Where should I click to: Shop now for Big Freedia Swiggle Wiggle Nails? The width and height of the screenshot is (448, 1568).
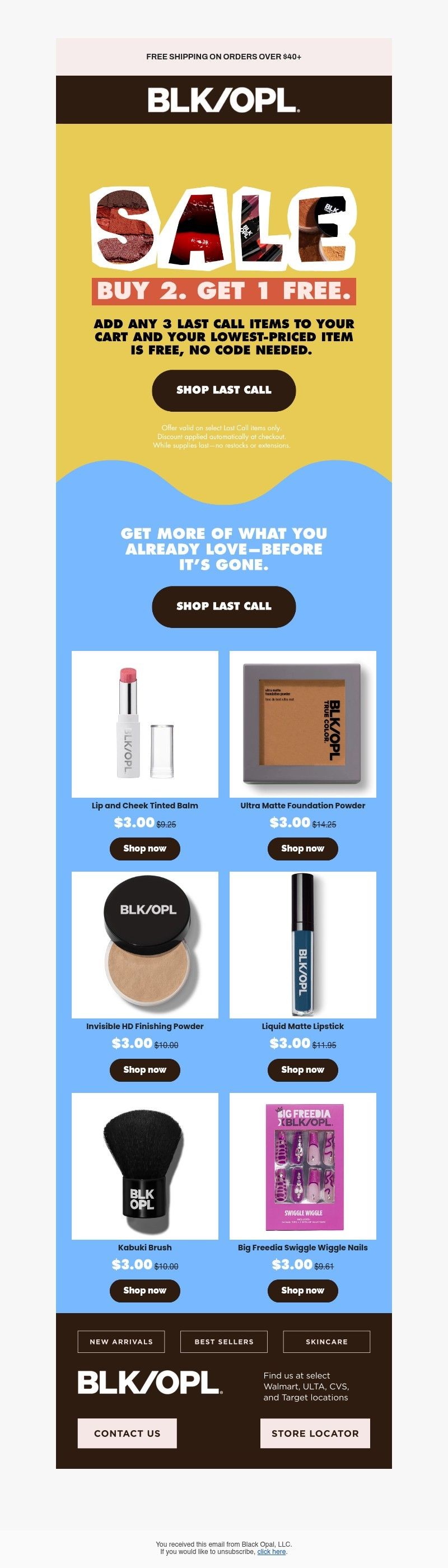[x=302, y=1291]
